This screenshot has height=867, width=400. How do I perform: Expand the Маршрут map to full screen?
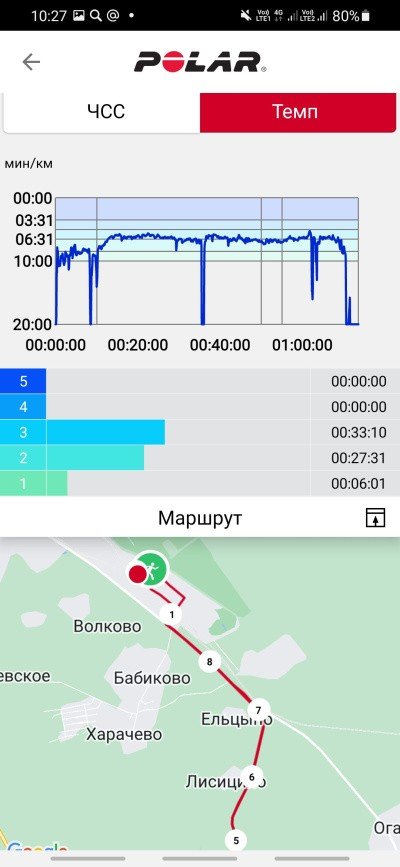(x=375, y=518)
